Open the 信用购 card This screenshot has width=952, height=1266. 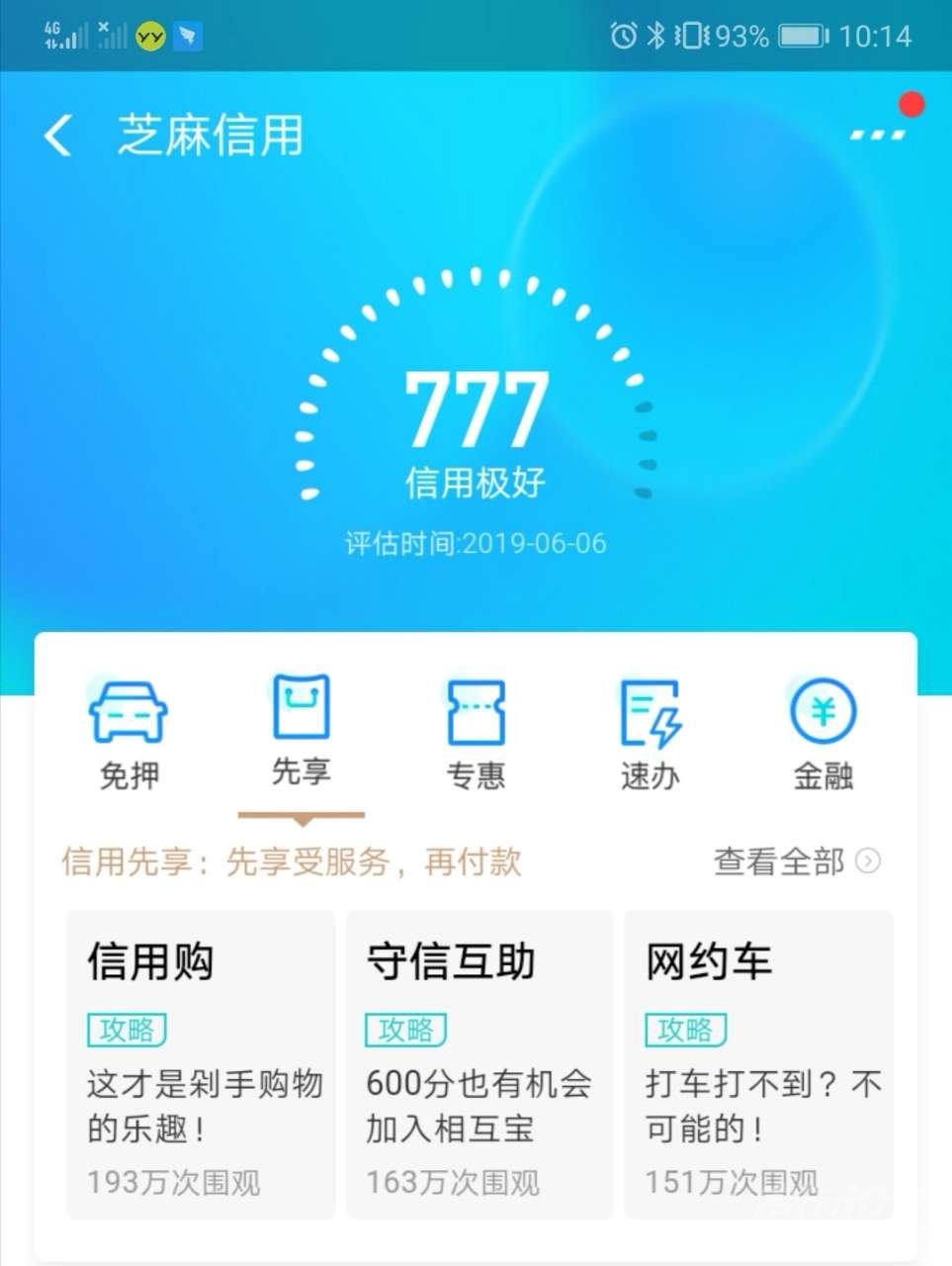[x=201, y=1063]
